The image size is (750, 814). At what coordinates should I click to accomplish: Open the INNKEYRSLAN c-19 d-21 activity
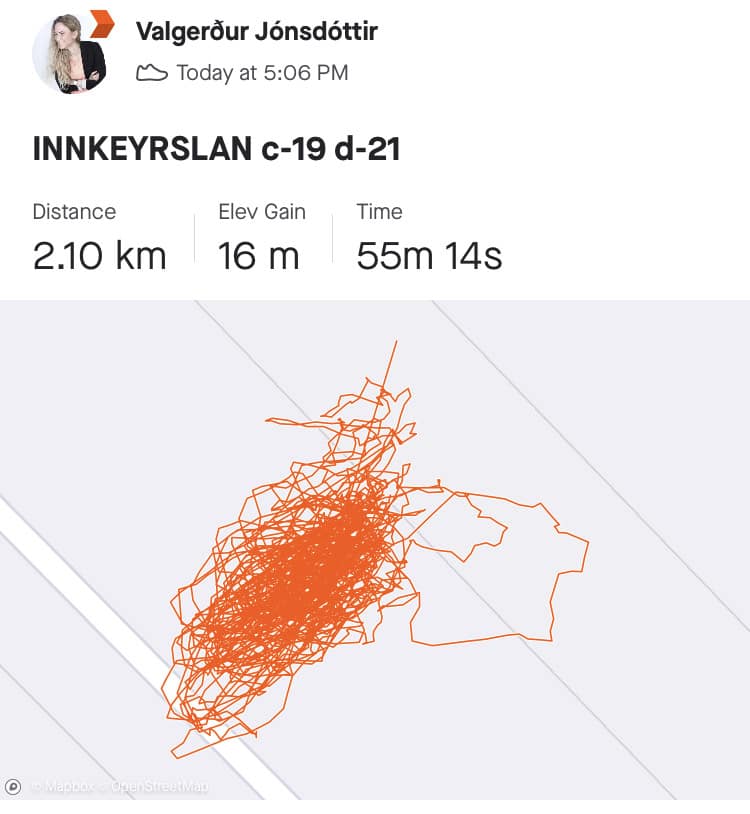click(x=217, y=148)
